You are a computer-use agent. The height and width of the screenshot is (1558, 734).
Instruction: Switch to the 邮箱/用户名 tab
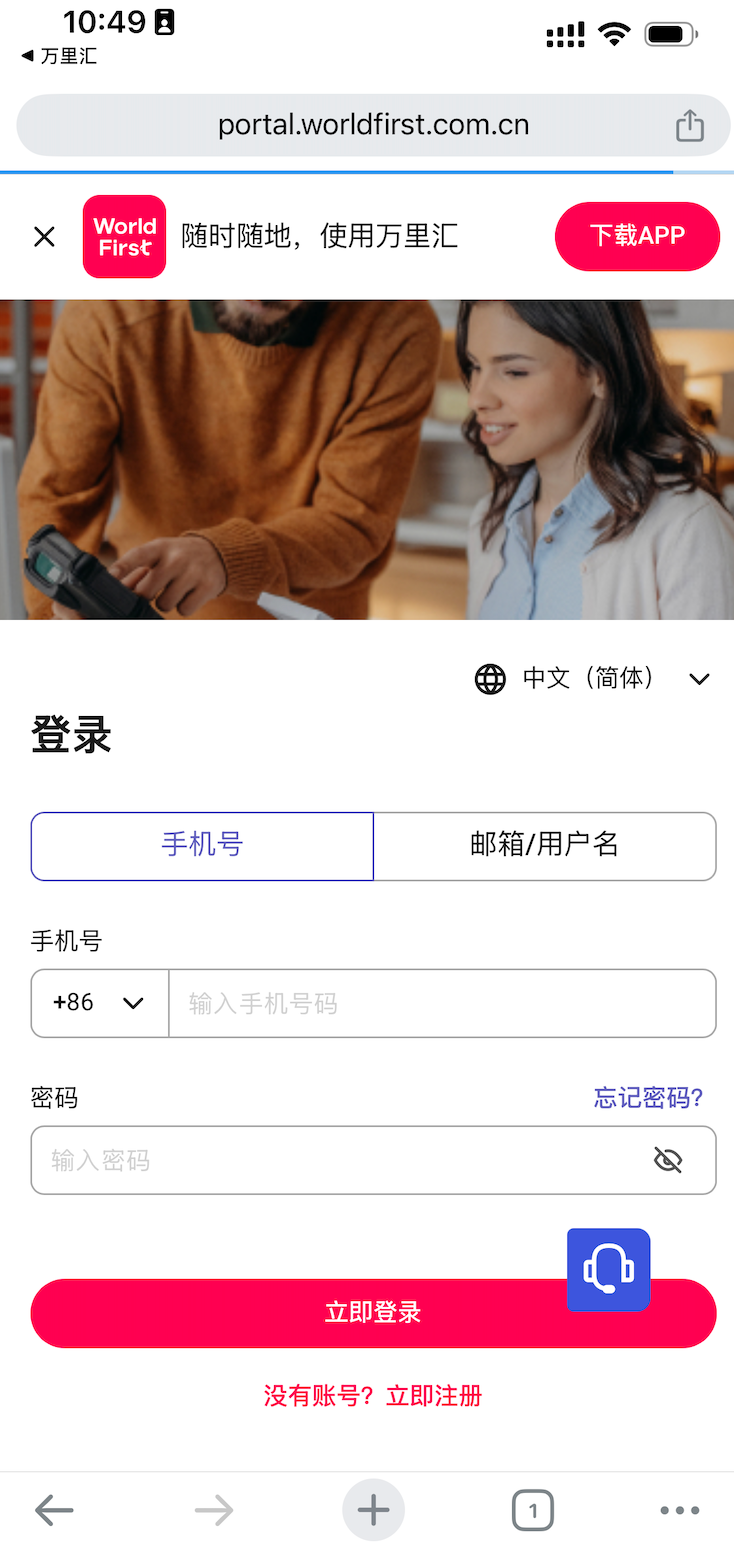544,845
